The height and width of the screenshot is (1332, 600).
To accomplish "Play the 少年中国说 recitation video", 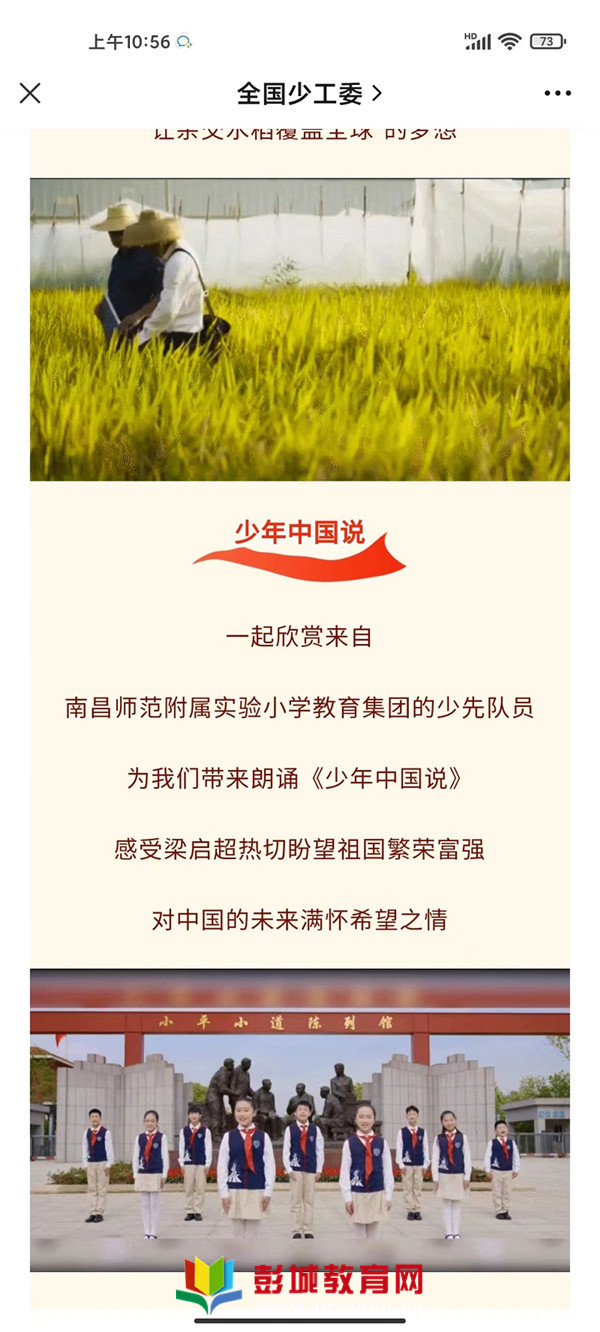I will click(300, 1120).
